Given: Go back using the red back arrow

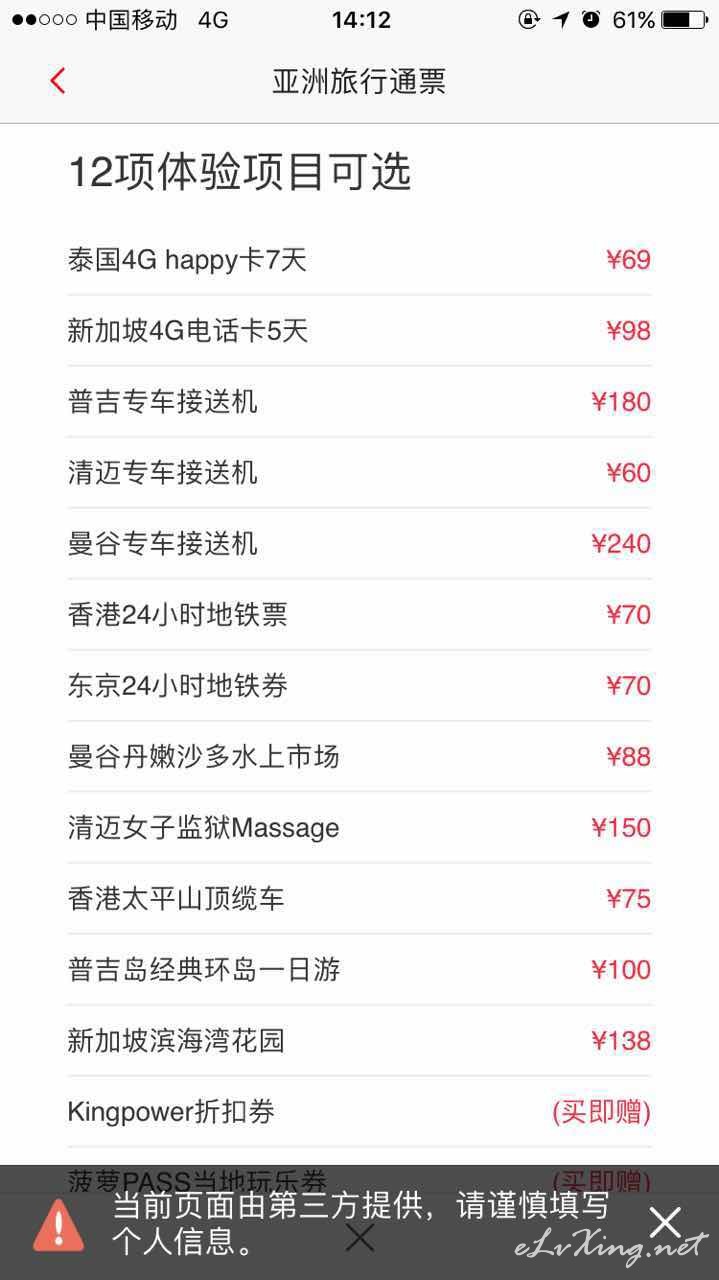Looking at the screenshot, I should click(58, 81).
